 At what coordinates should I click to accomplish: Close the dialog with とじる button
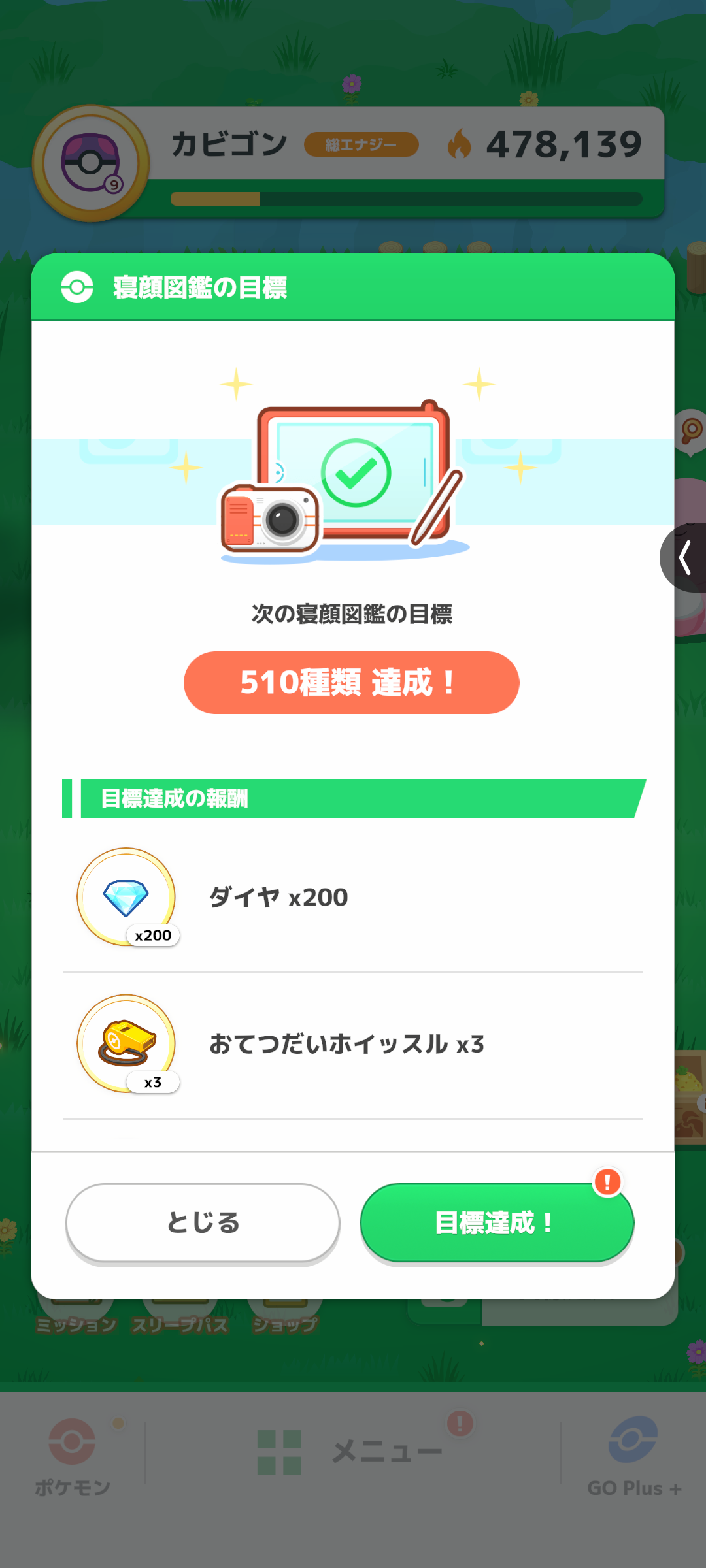[x=203, y=1222]
